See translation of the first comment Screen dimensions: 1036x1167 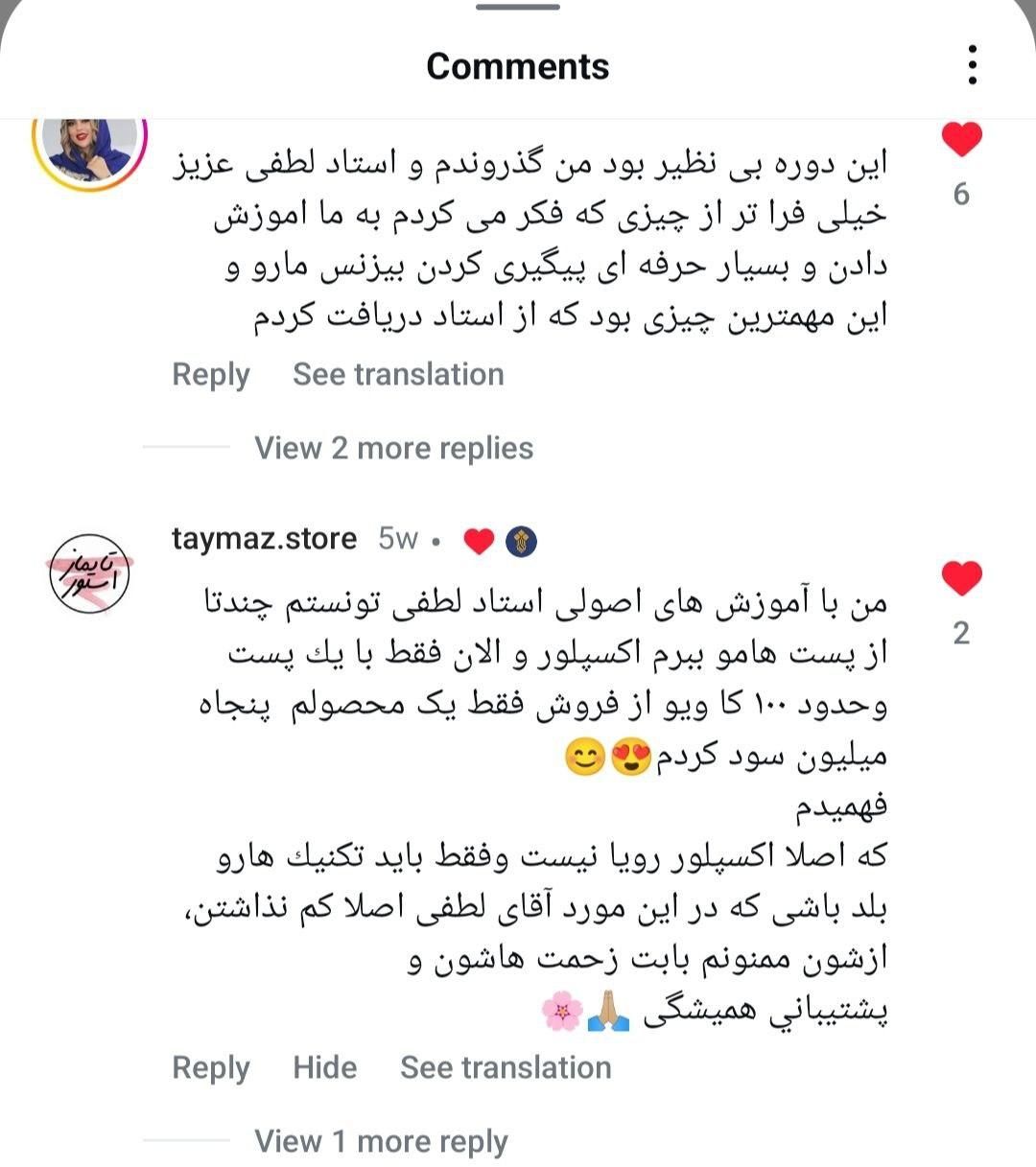398,374
